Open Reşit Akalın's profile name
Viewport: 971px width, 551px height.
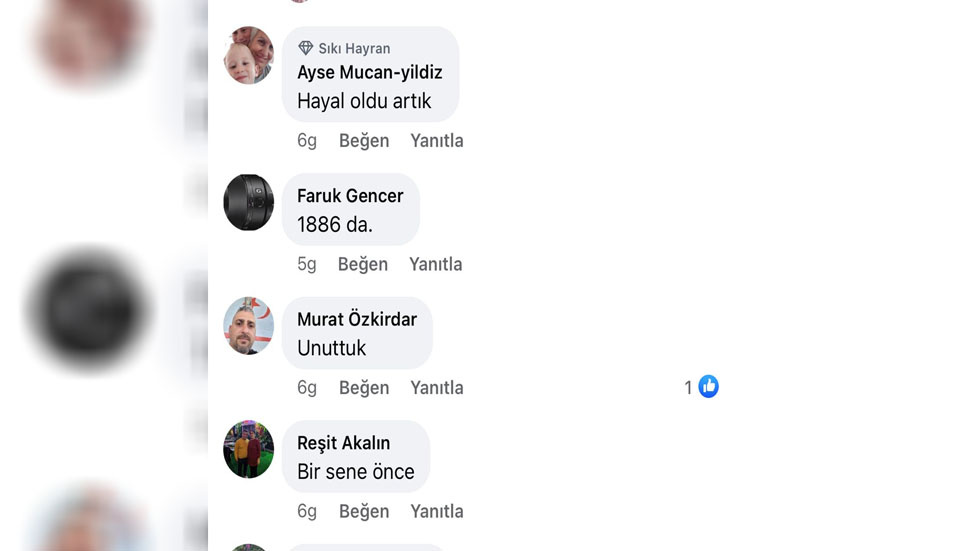click(343, 443)
